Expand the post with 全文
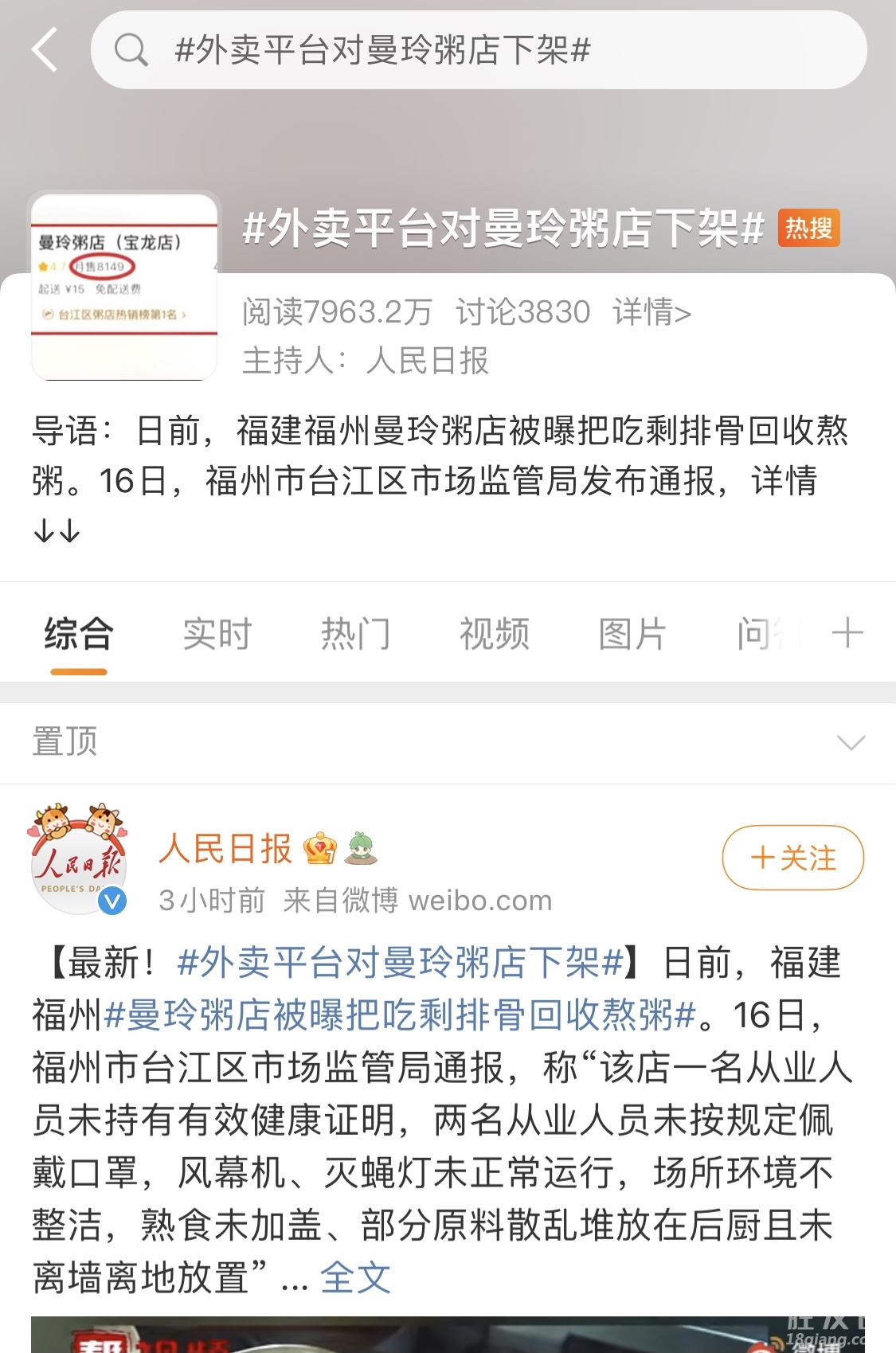Viewport: 896px width, 1353px height. (355, 1278)
